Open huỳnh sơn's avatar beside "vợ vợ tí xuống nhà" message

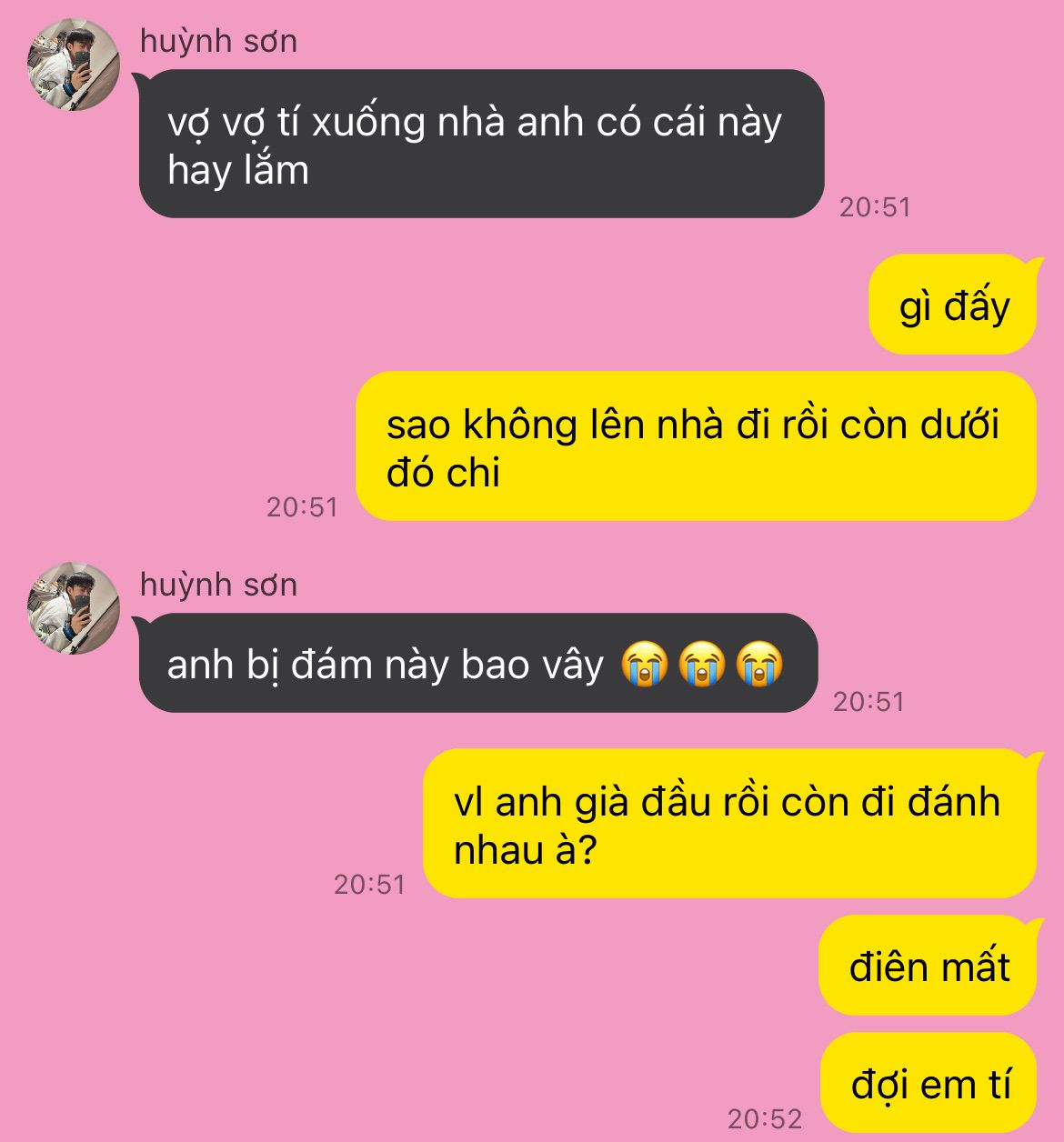[x=74, y=65]
